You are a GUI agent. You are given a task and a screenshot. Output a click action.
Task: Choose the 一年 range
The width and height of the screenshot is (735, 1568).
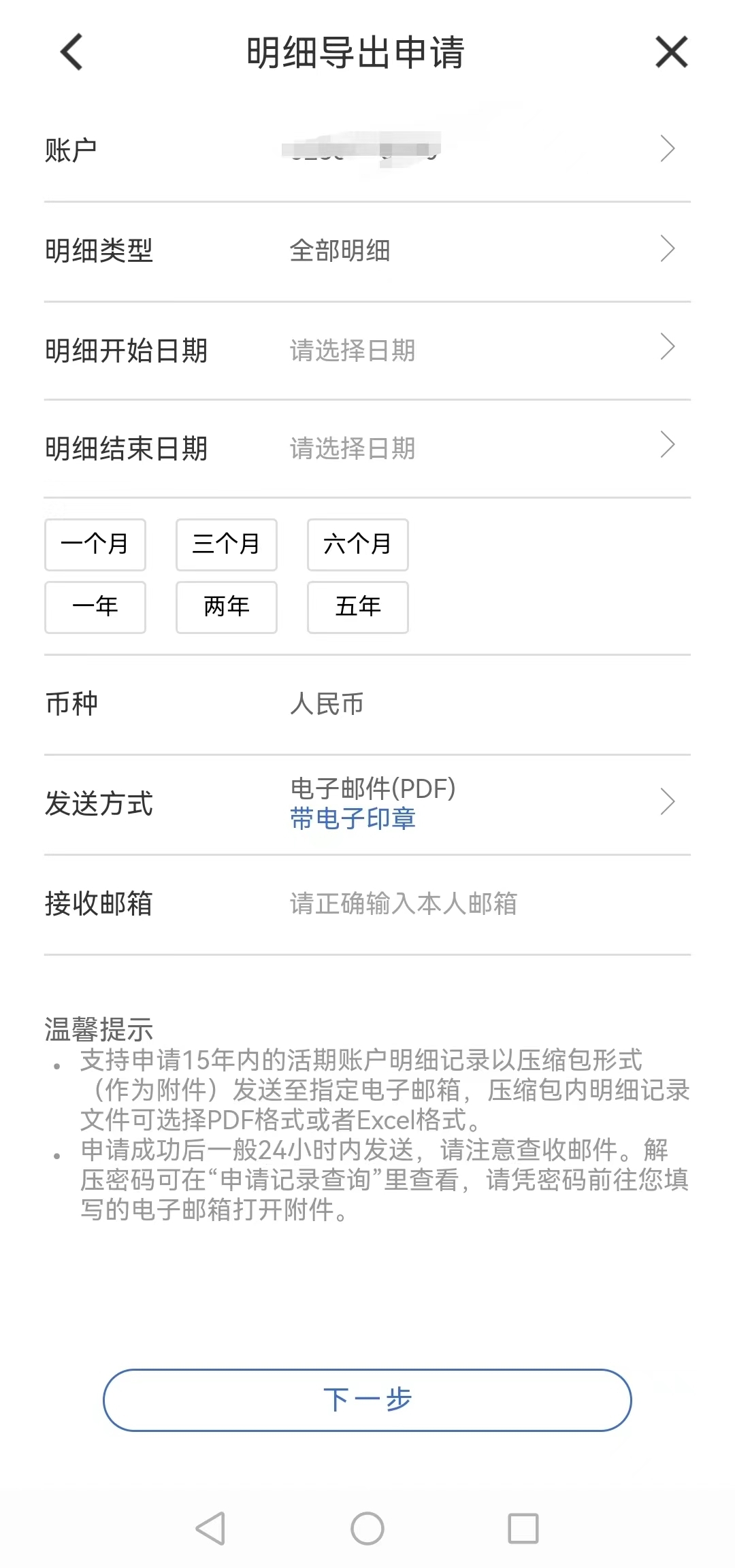[95, 607]
